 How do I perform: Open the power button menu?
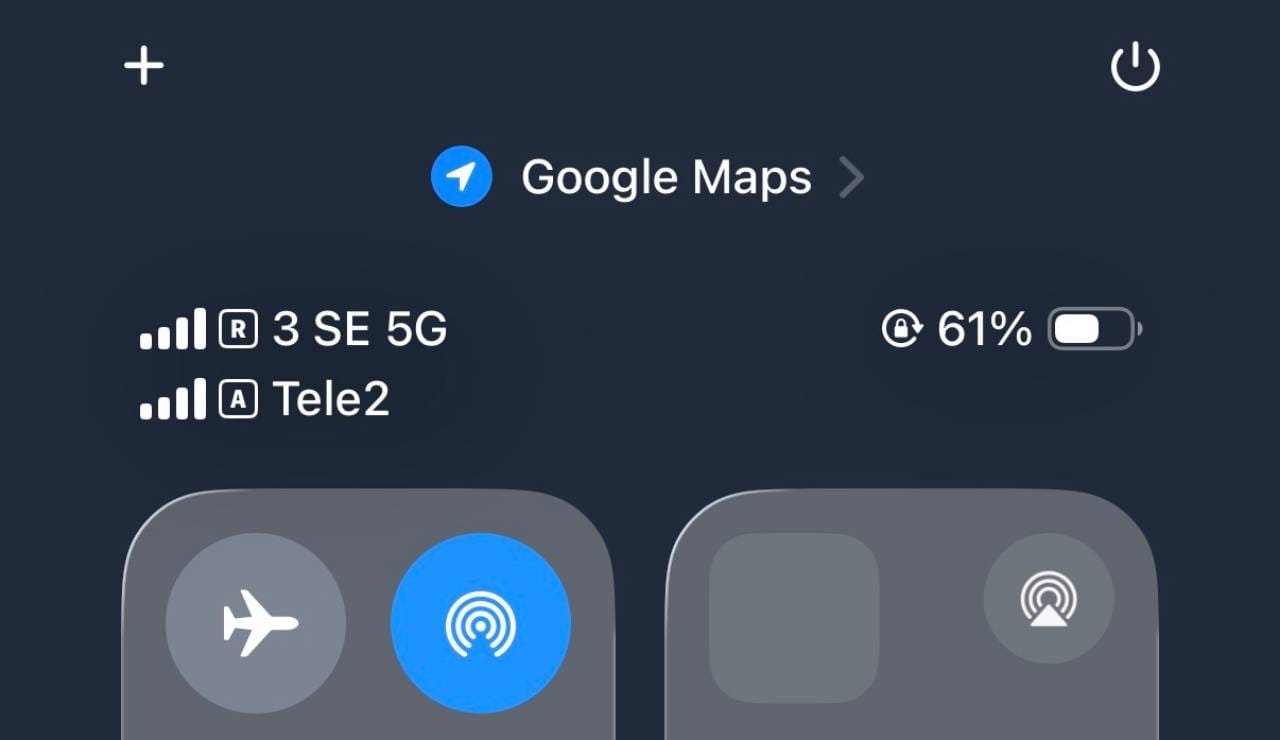1135,69
